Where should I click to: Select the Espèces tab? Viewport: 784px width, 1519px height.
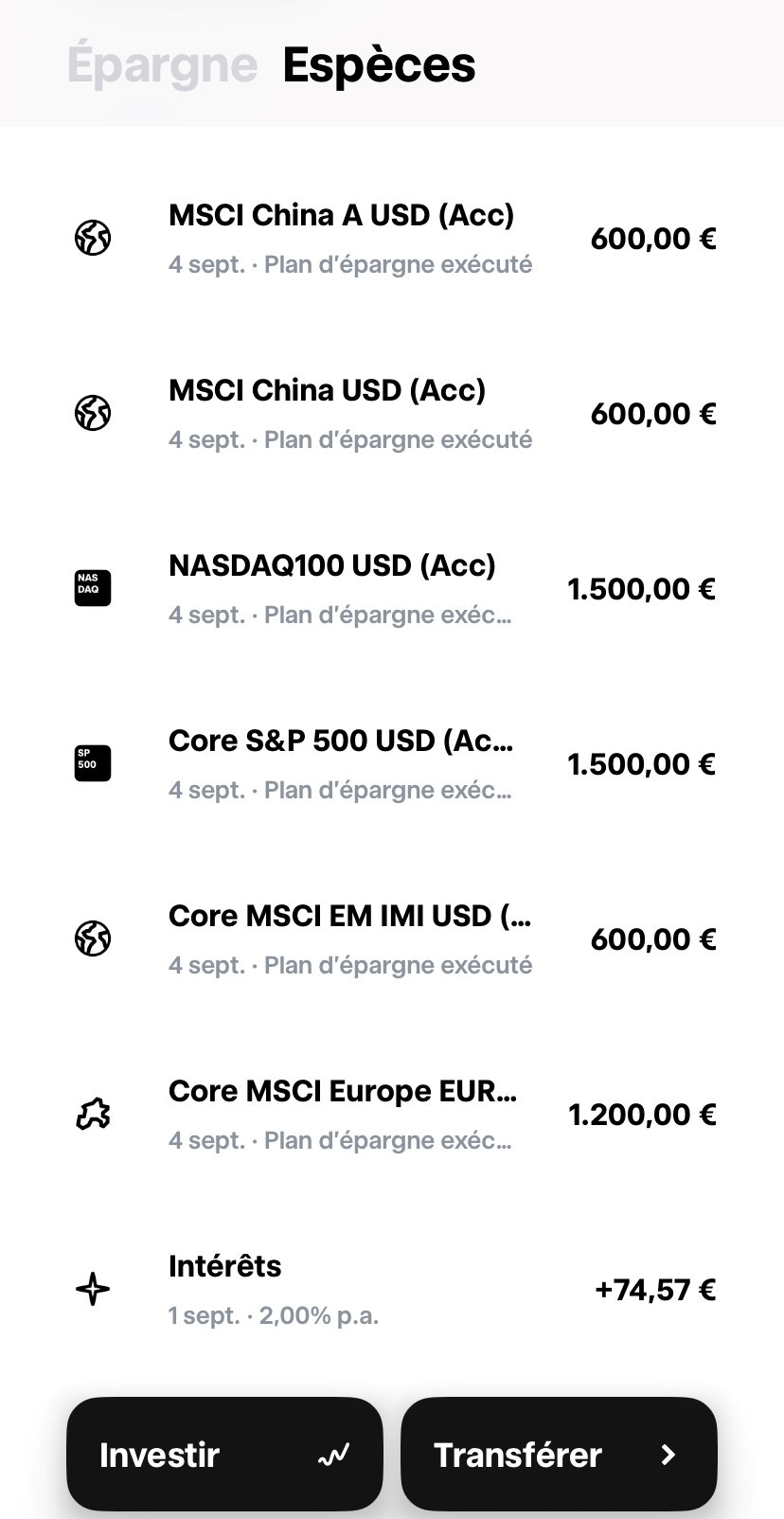[379, 65]
